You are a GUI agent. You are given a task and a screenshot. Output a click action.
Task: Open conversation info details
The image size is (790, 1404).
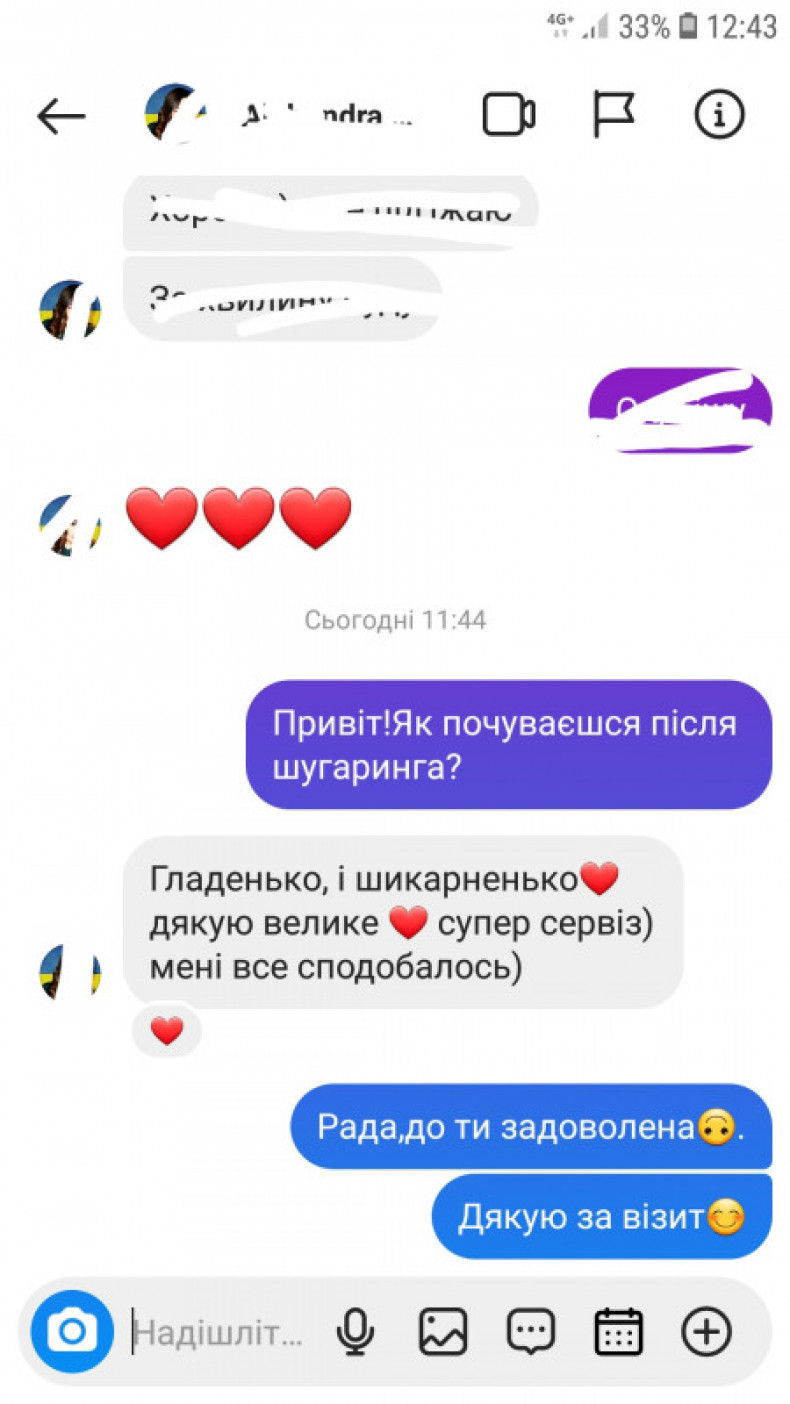[x=720, y=115]
